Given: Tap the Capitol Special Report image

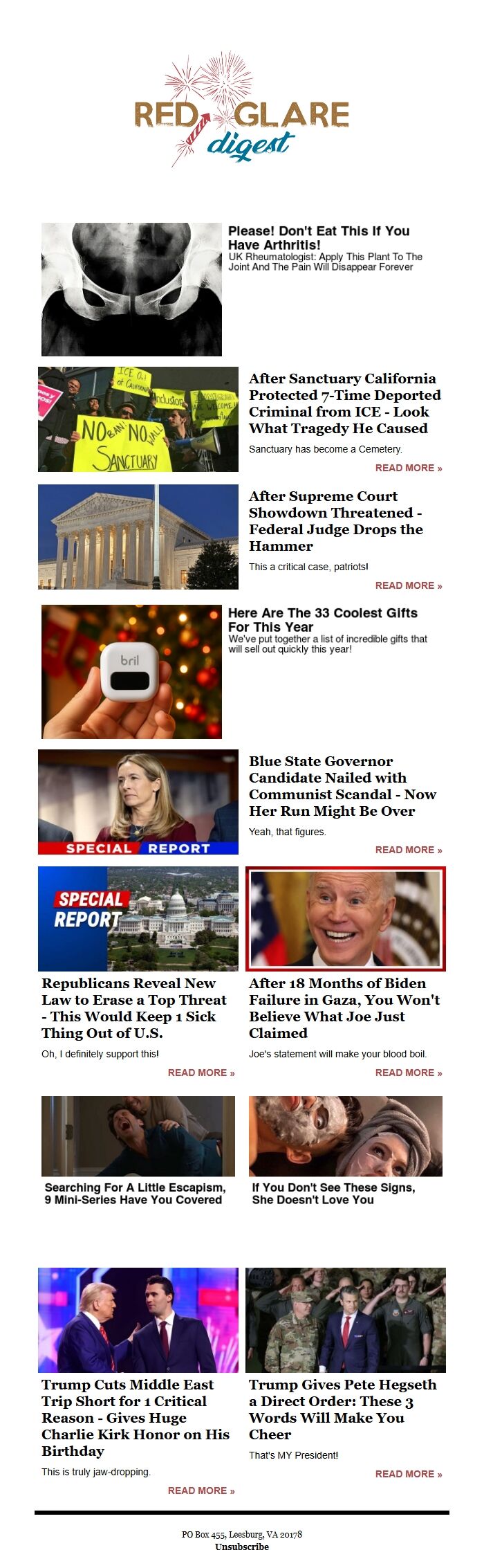Looking at the screenshot, I should pyautogui.click(x=138, y=919).
